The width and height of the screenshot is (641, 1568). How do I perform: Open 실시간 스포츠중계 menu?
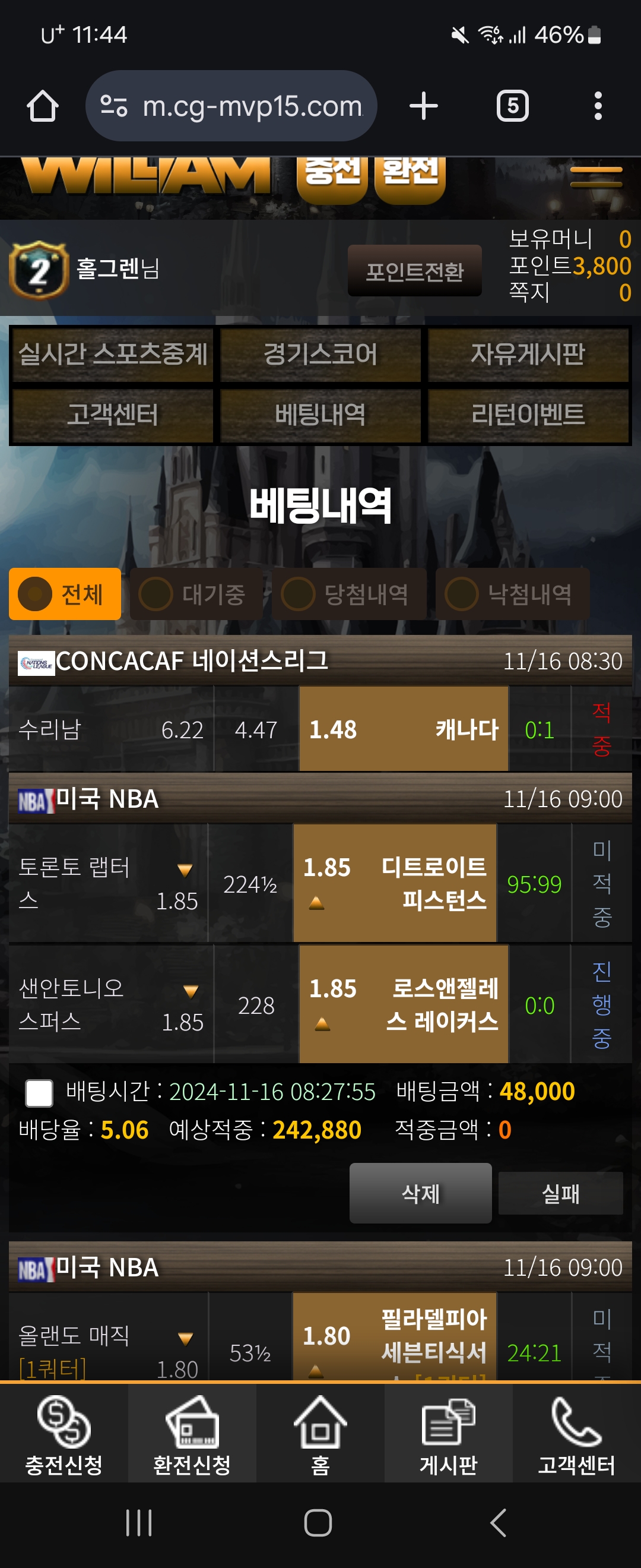[x=113, y=354]
